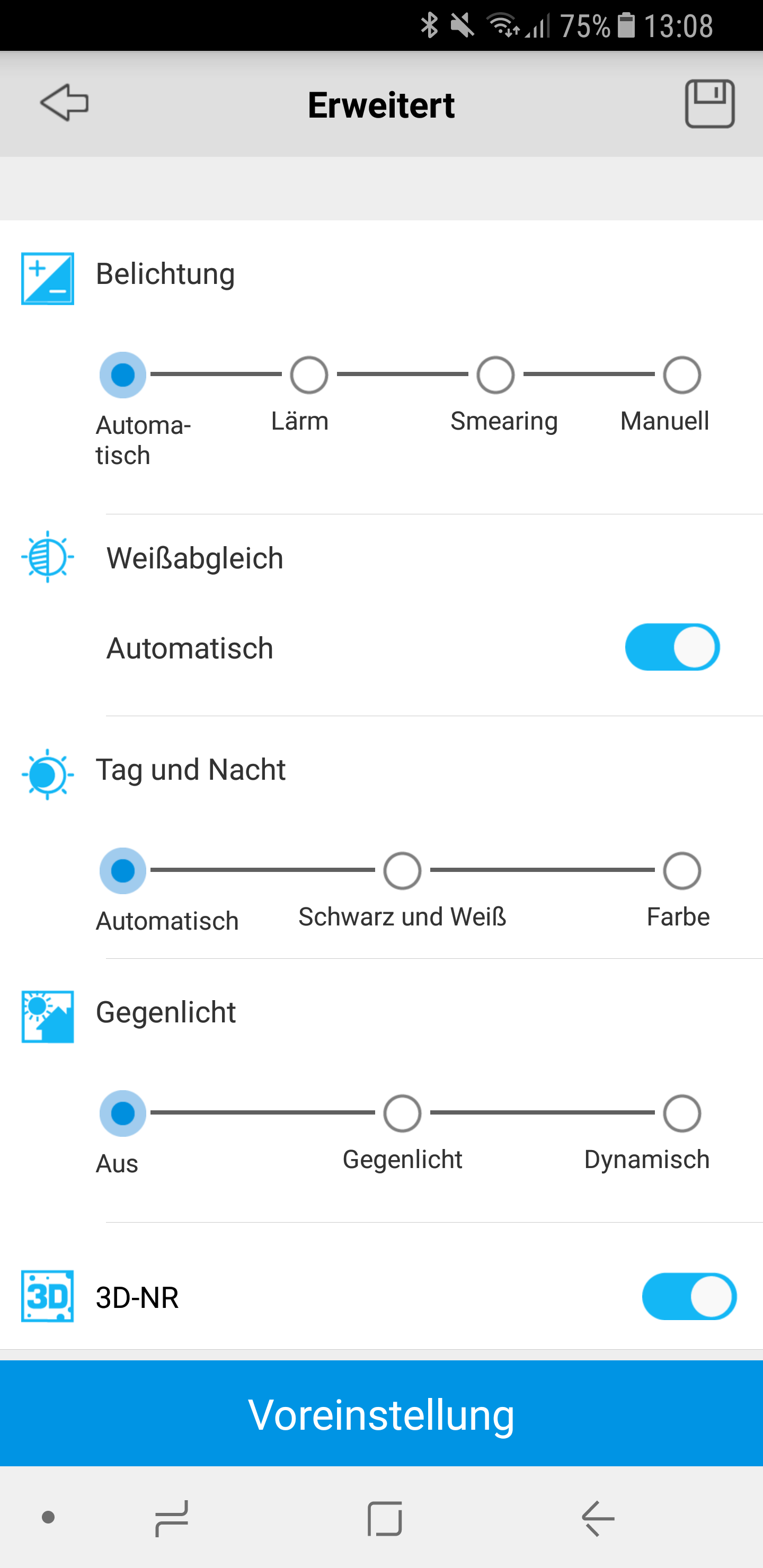Viewport: 763px width, 1568px height.
Task: Select Schwarz und Weiß mode
Action: click(402, 871)
